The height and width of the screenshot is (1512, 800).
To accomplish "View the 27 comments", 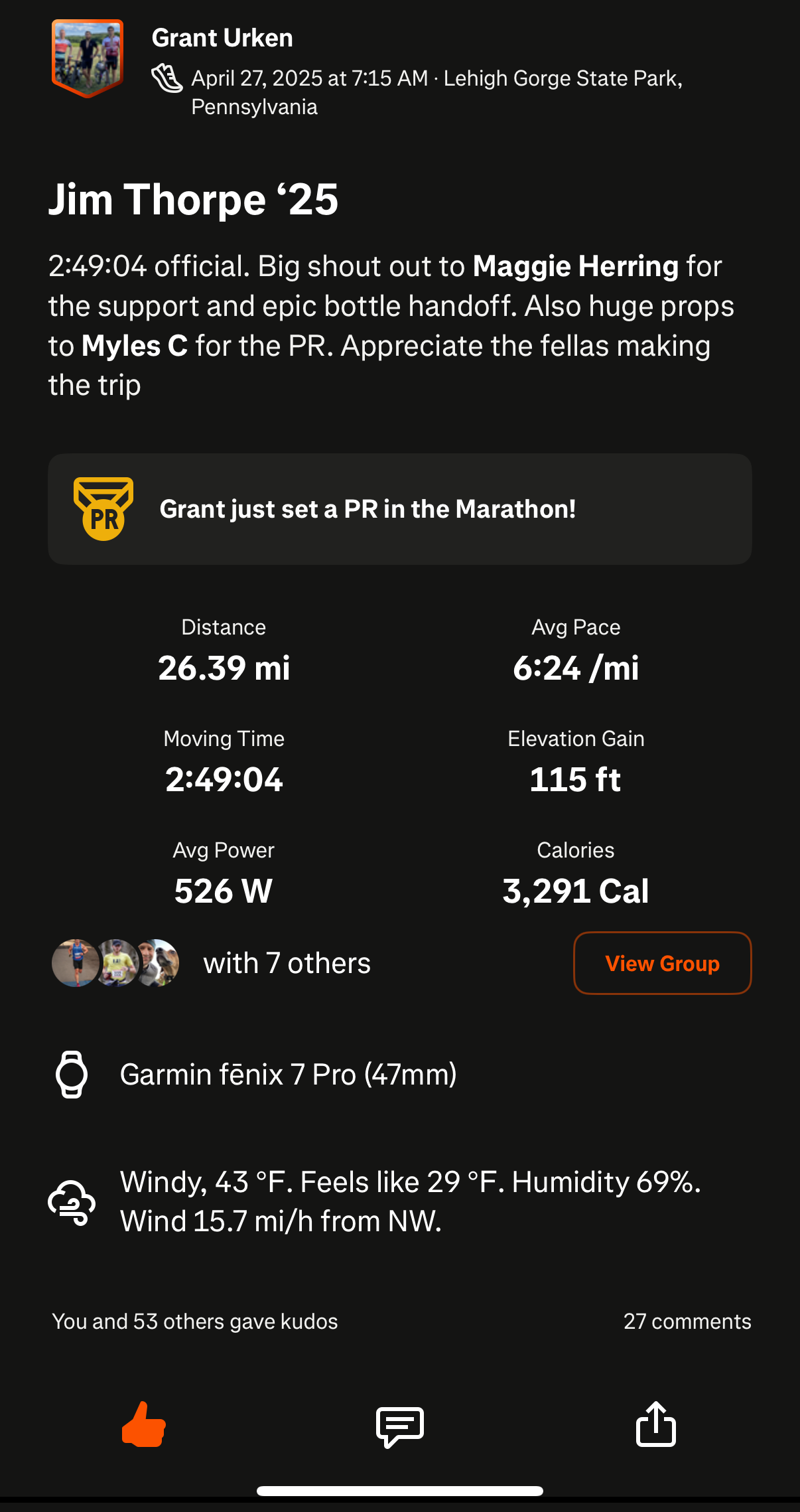I will click(x=687, y=1322).
